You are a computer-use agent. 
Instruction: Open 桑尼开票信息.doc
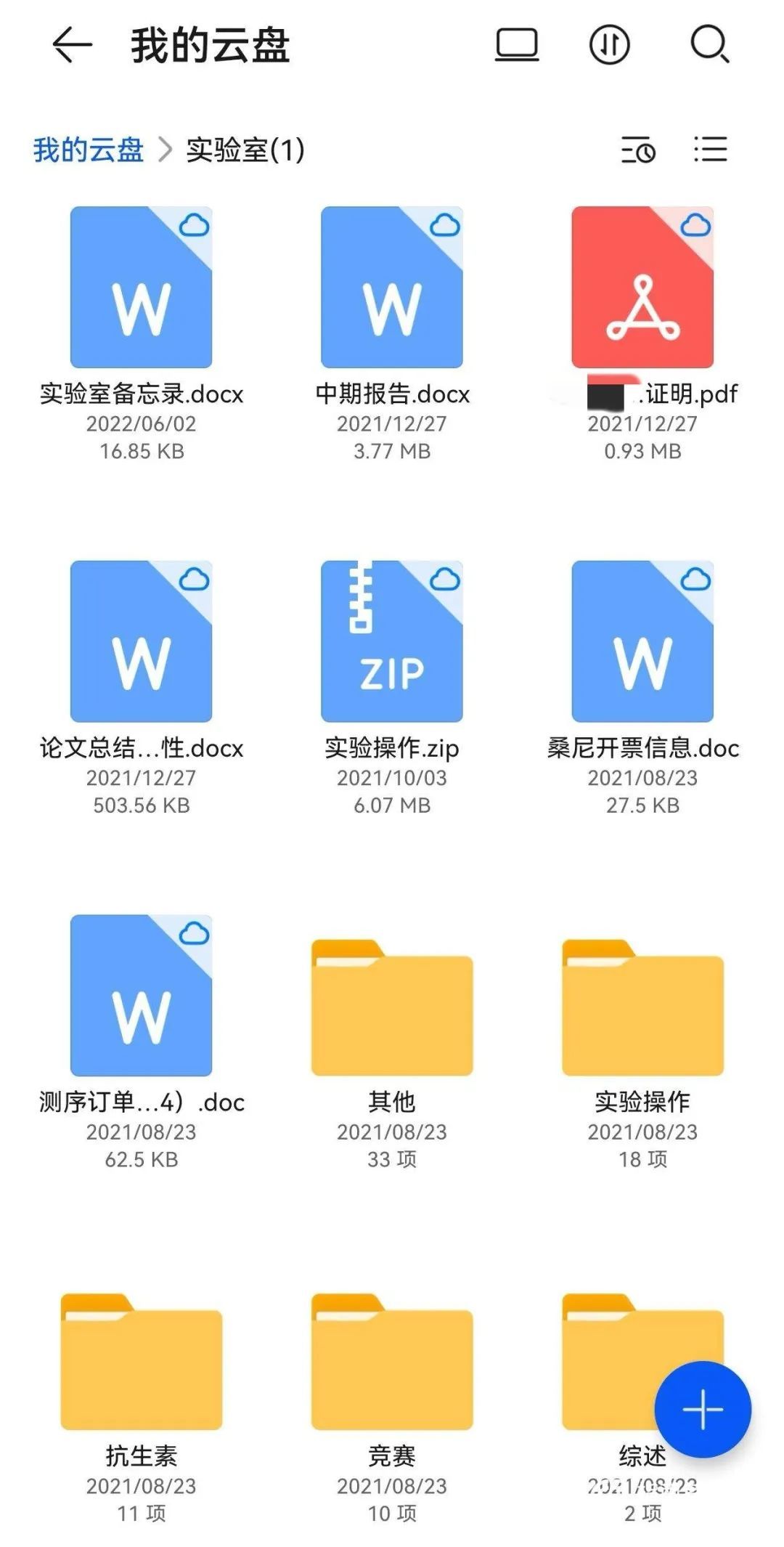642,641
